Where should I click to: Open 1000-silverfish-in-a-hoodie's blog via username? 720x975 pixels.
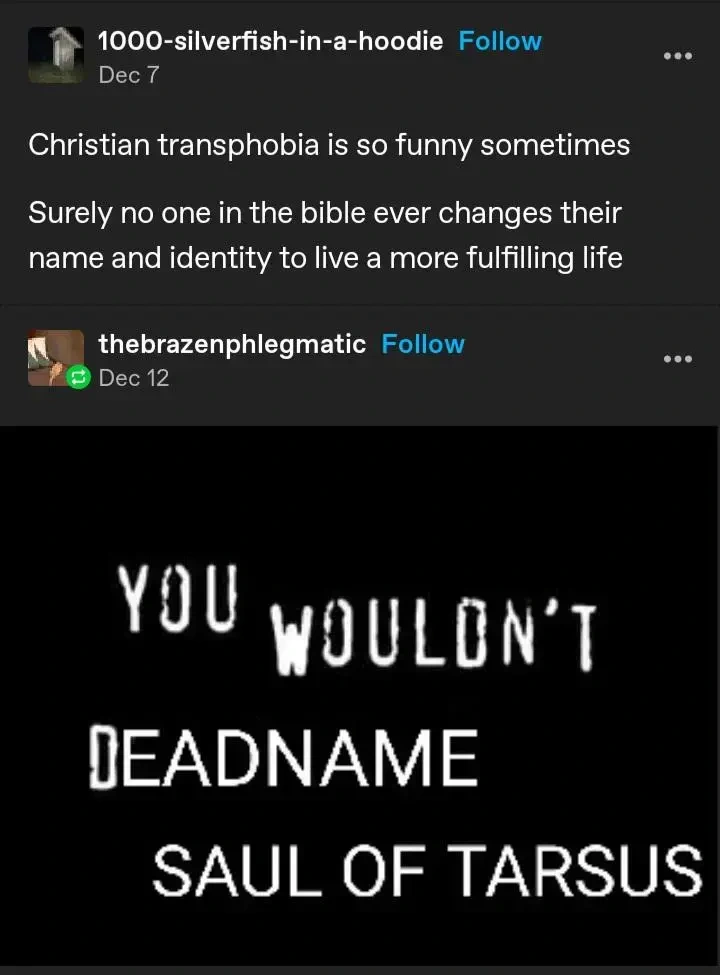(x=270, y=41)
